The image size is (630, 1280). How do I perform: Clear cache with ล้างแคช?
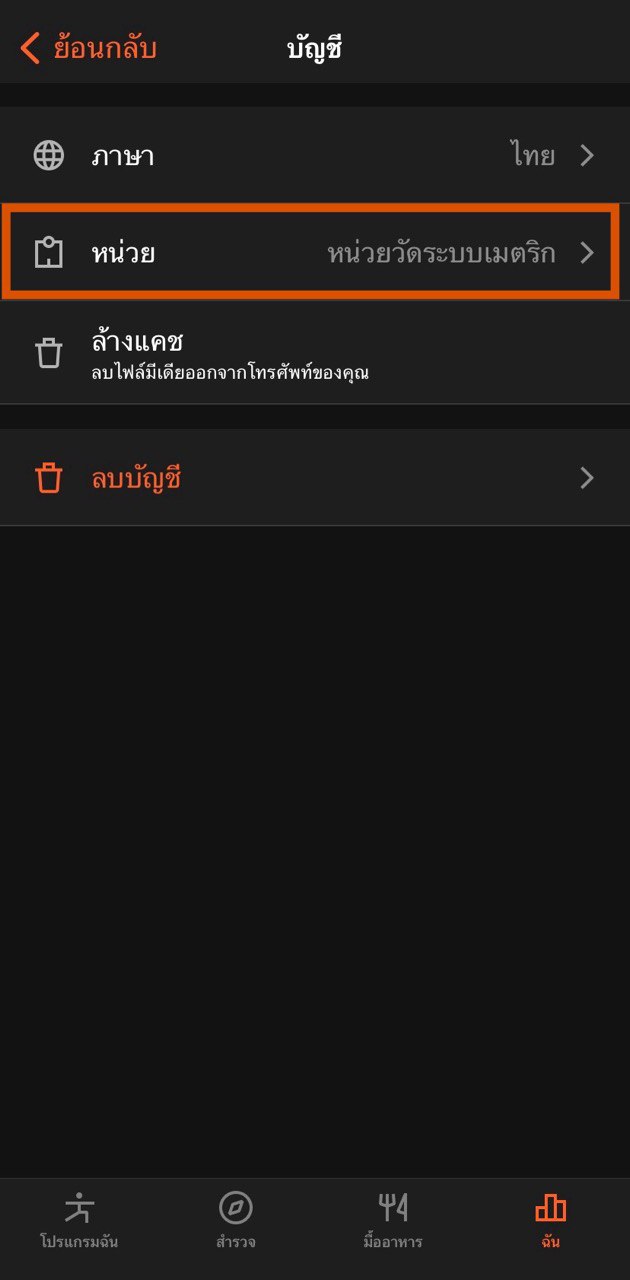point(314,353)
